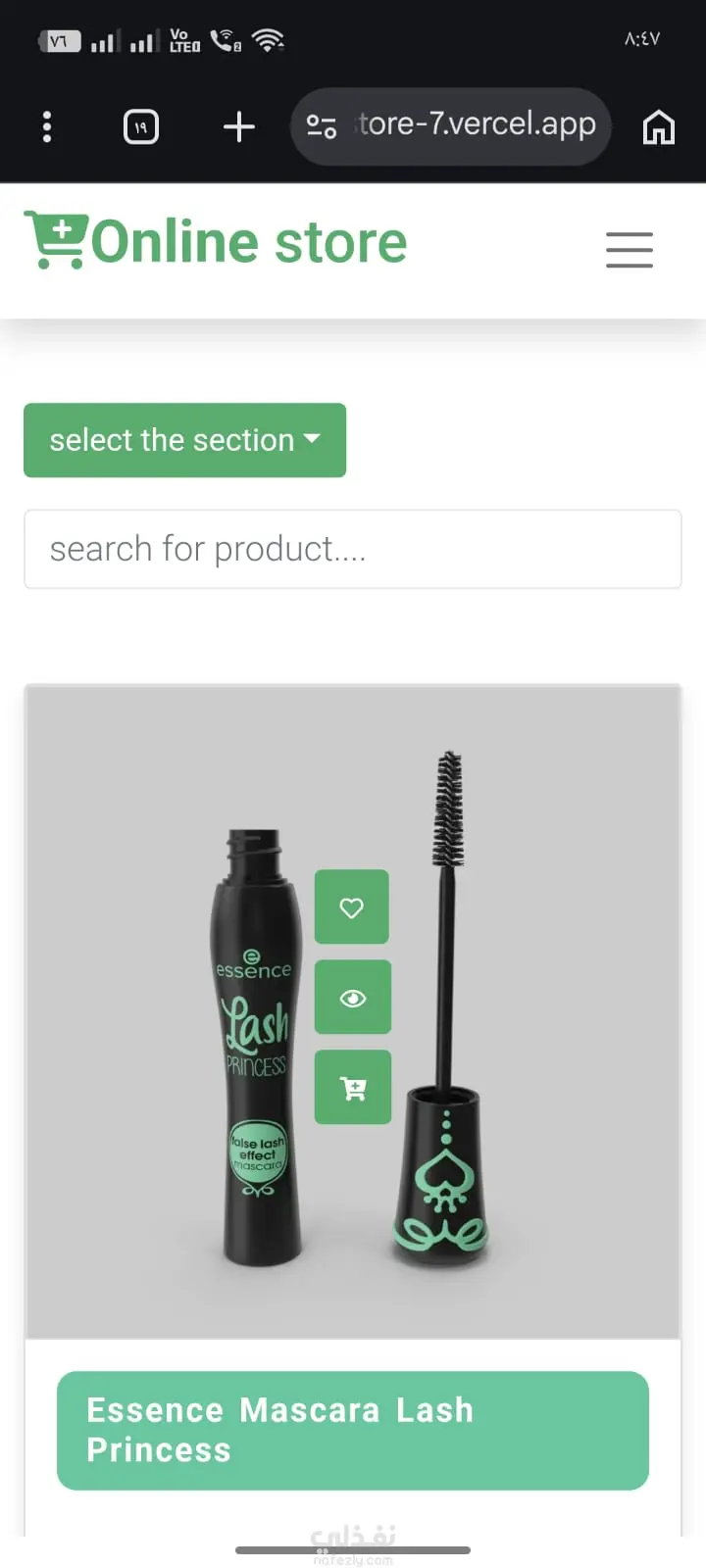View mascara details with the eye icon

(352, 998)
